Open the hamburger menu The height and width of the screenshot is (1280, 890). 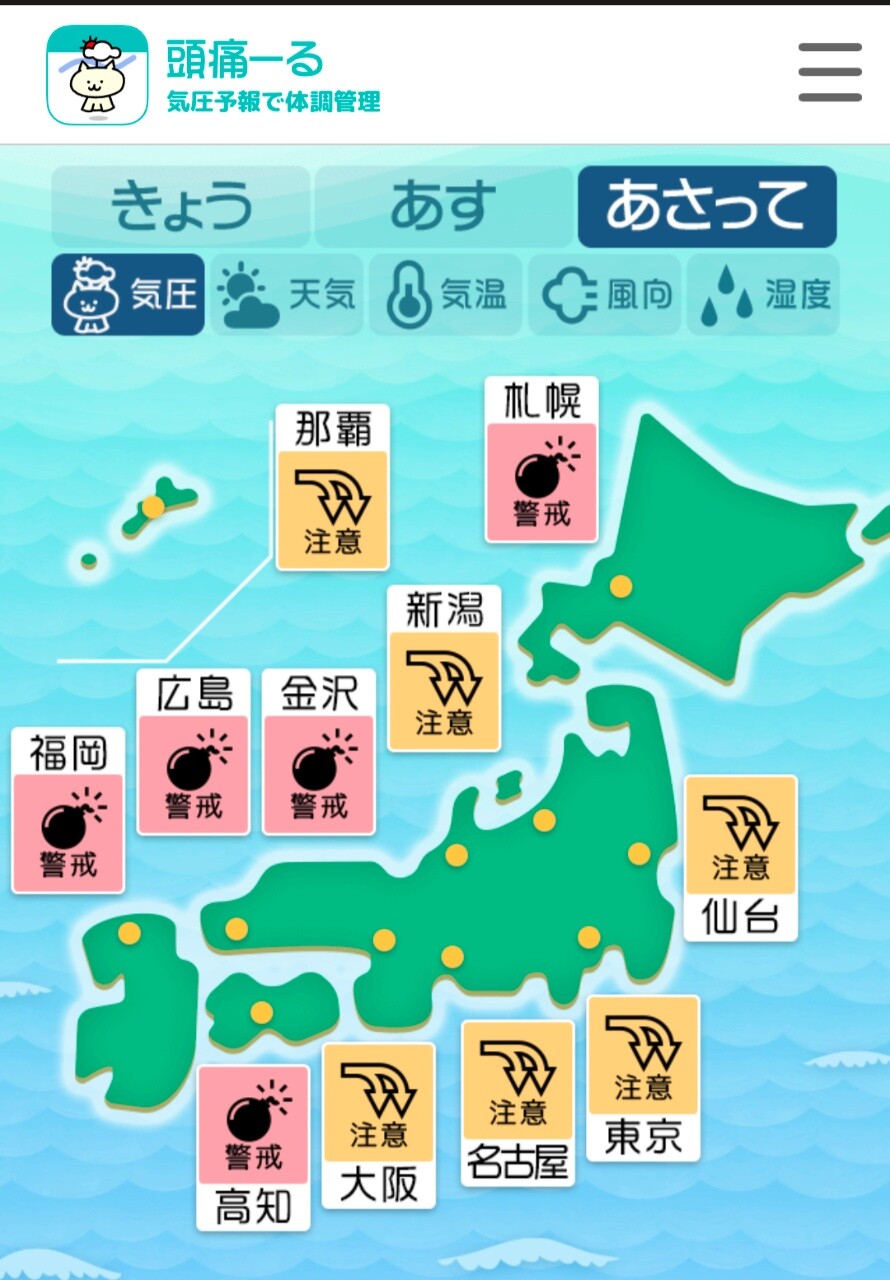pos(830,72)
